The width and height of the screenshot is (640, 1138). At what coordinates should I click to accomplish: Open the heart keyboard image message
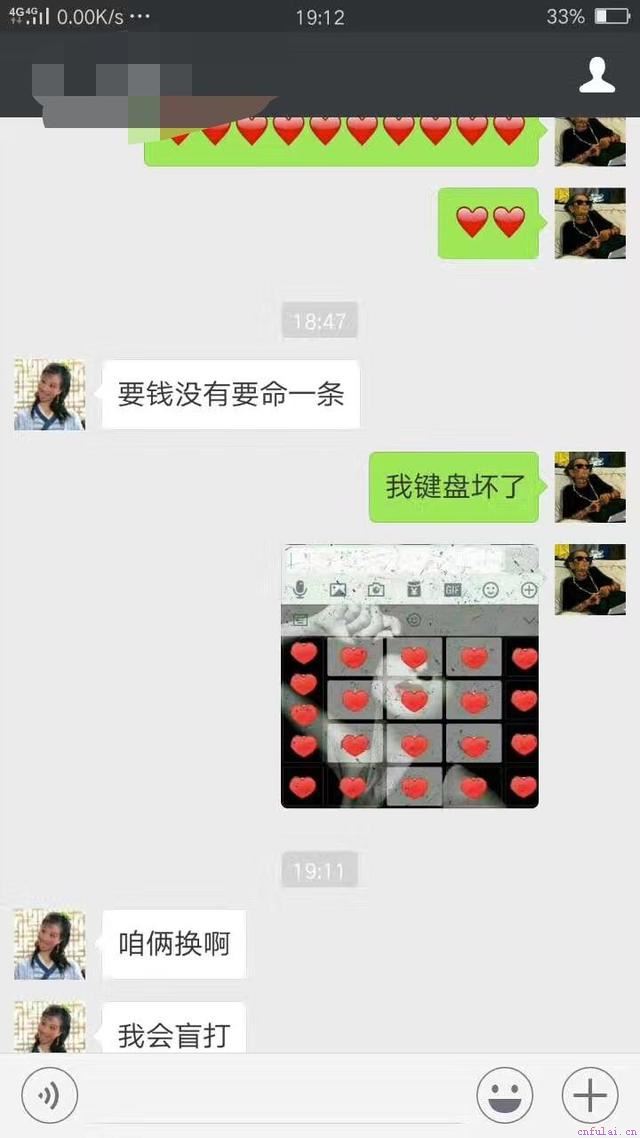[410, 676]
